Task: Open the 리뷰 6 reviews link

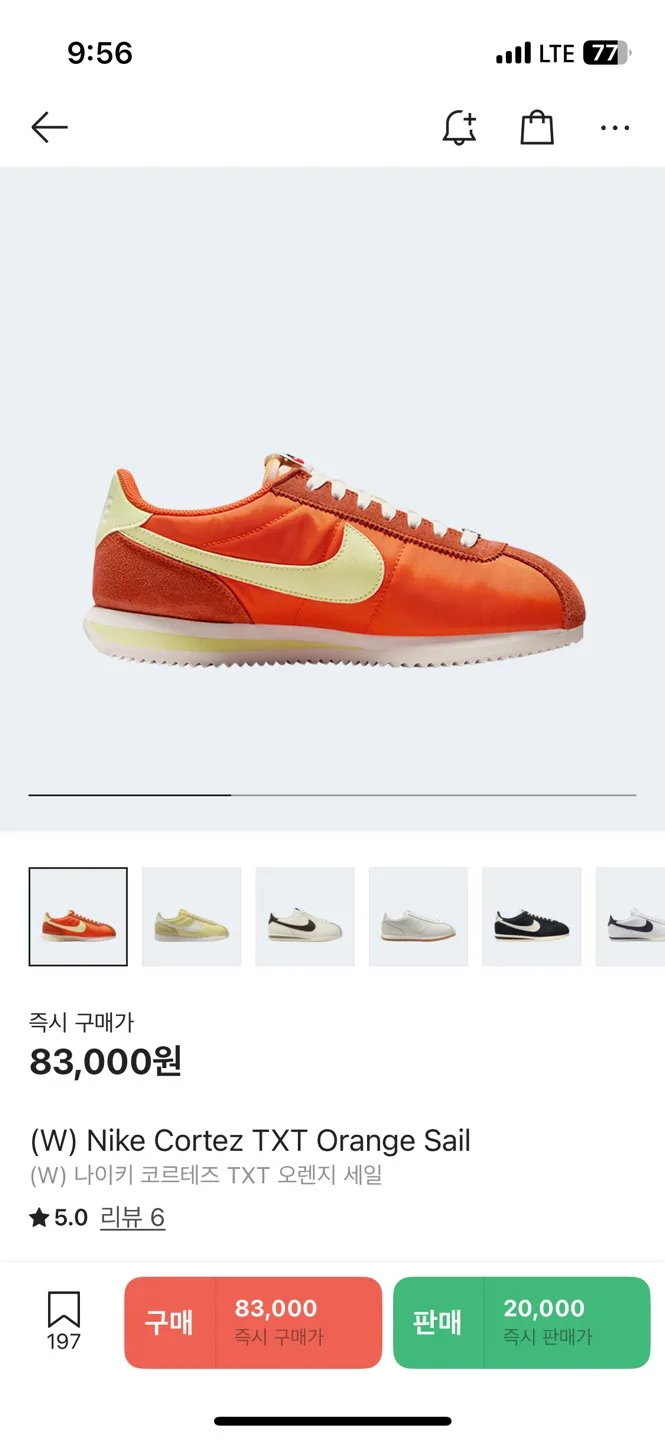Action: click(x=132, y=1217)
